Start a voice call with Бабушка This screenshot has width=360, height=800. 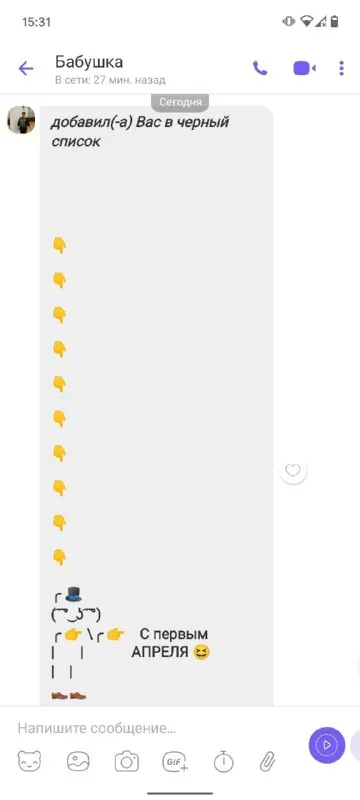click(x=260, y=68)
